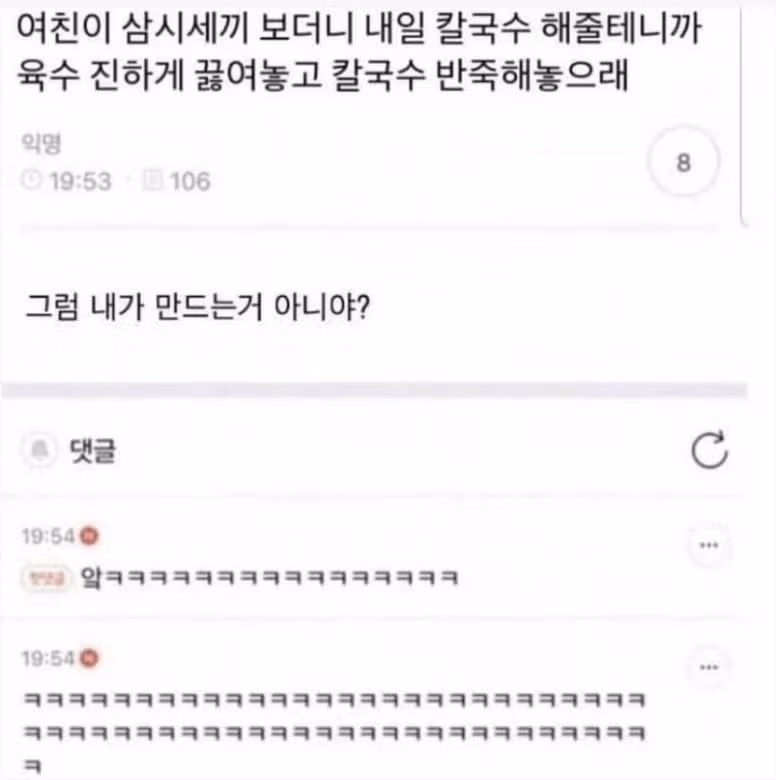
Task: Refresh the 댓글 comment list
Action: (x=710, y=451)
